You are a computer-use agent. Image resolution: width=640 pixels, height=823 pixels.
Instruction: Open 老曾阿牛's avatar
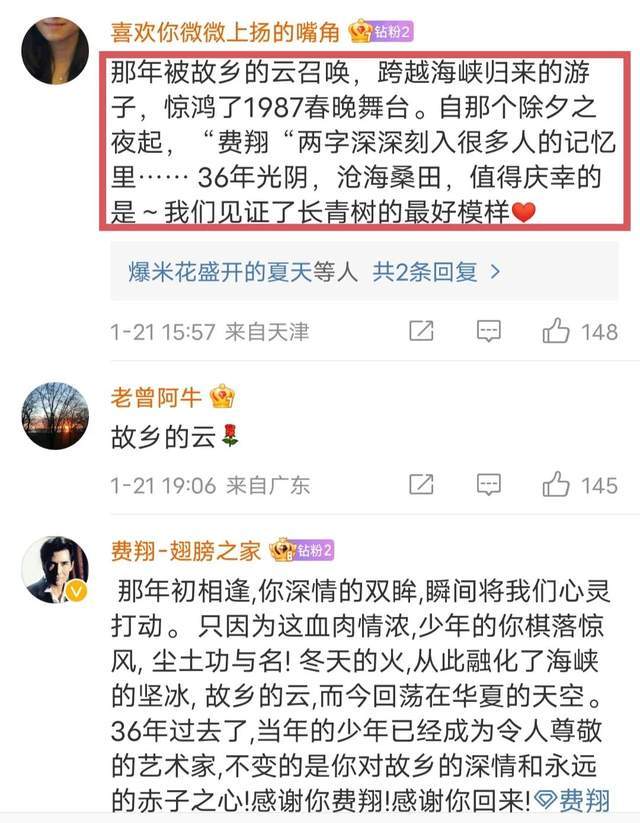click(x=55, y=415)
